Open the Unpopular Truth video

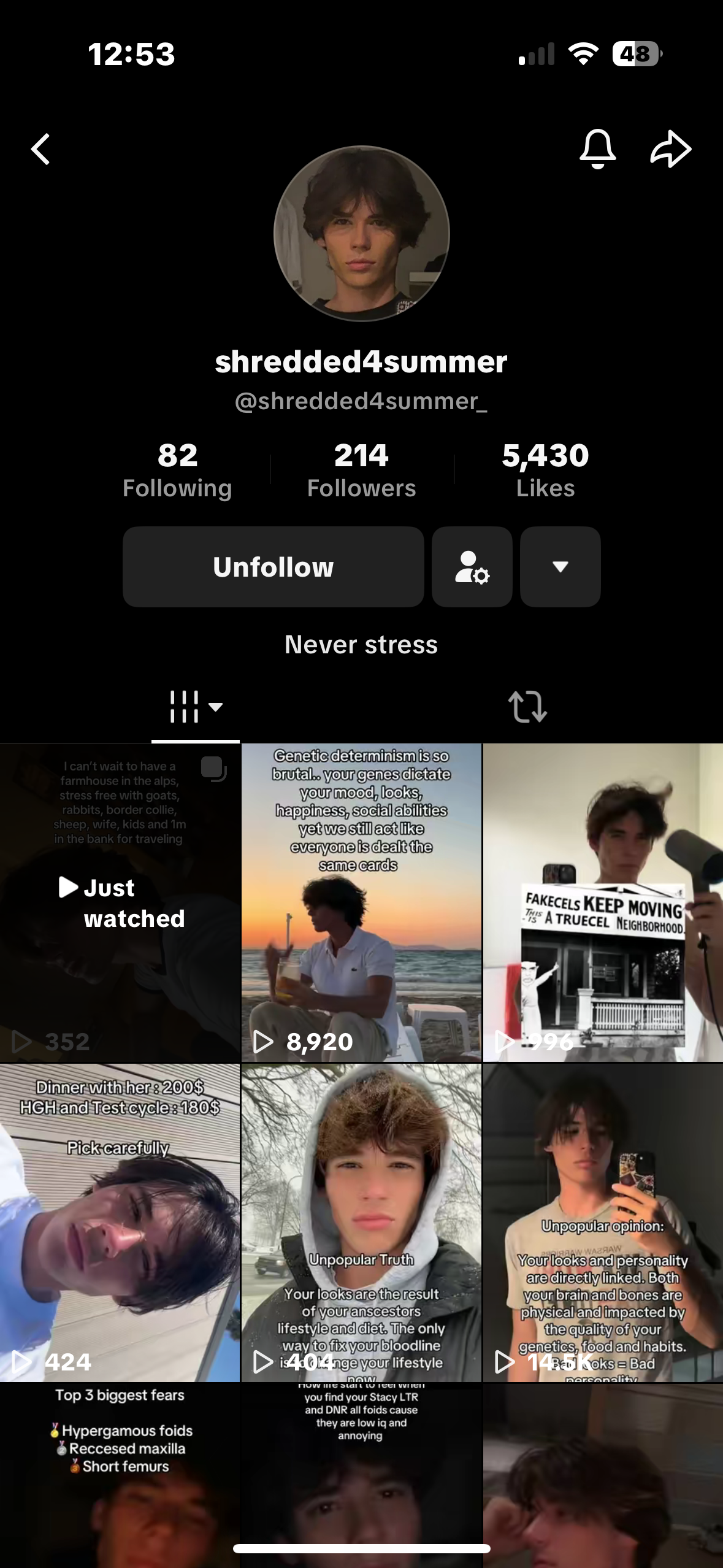click(361, 1223)
